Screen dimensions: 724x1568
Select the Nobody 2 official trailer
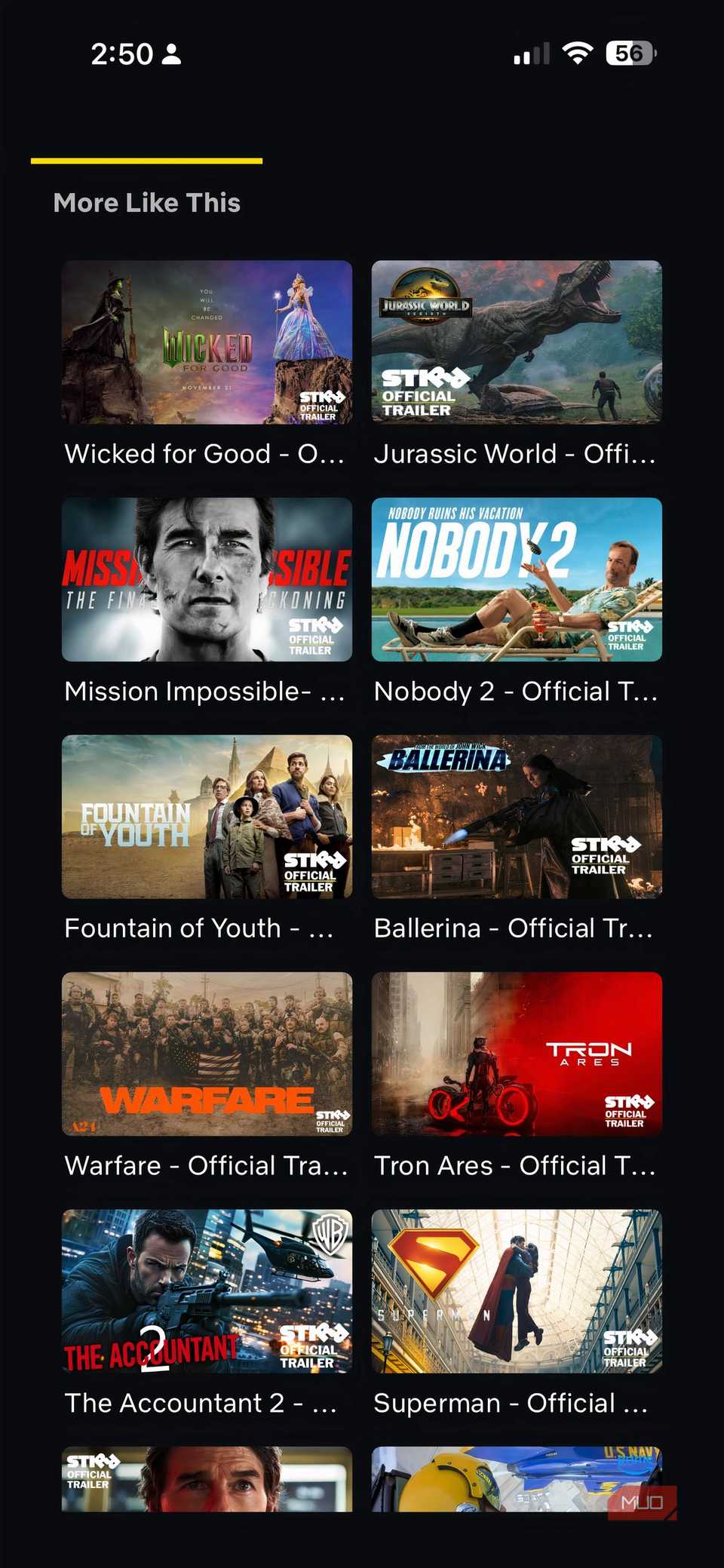[517, 579]
